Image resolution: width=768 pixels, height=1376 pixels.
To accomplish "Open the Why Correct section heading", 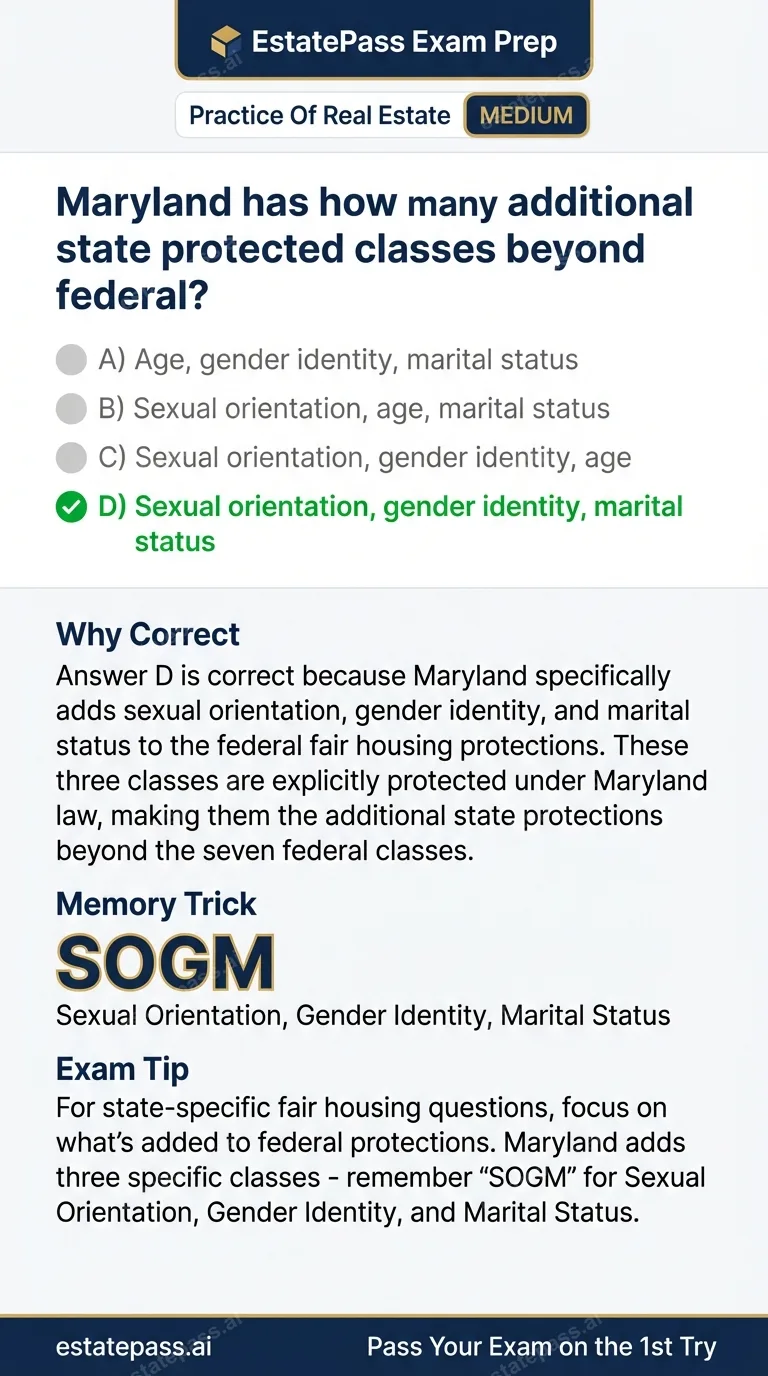I will (x=147, y=634).
